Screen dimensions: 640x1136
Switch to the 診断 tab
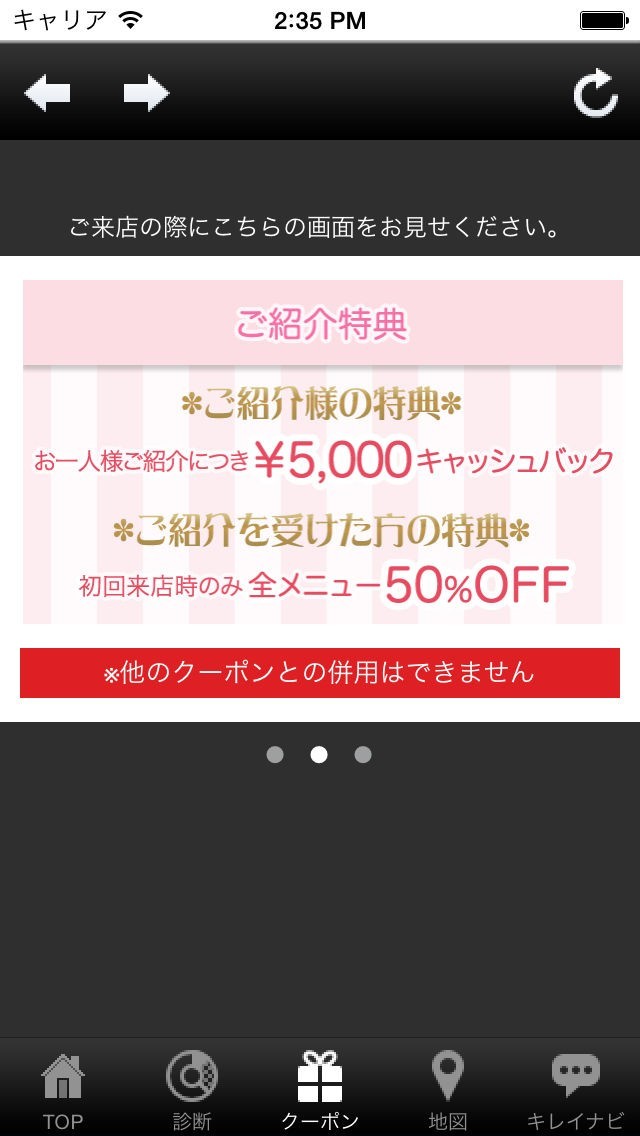[192, 1089]
